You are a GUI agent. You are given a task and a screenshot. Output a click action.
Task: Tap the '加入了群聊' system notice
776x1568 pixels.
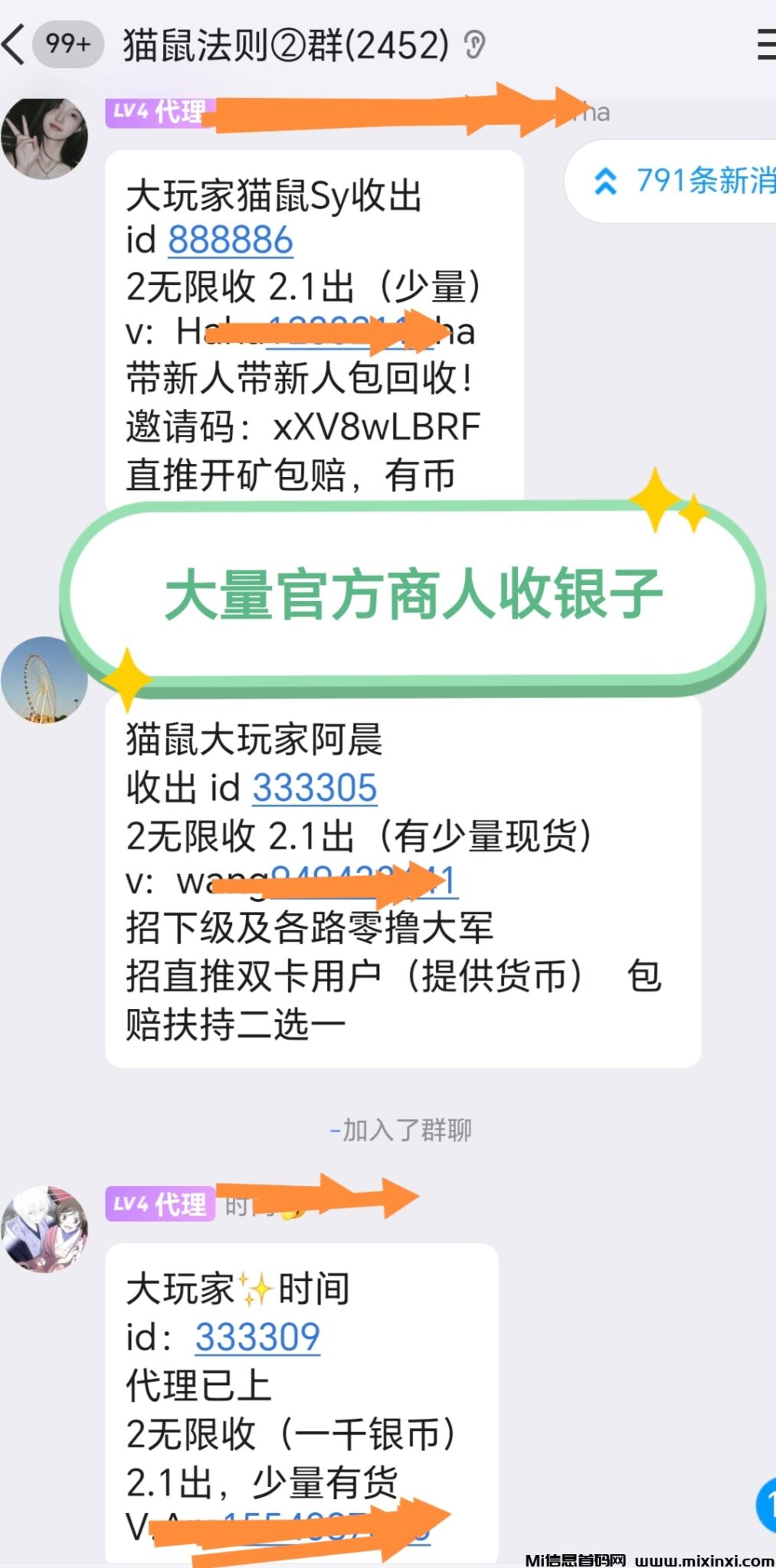coord(400,1129)
